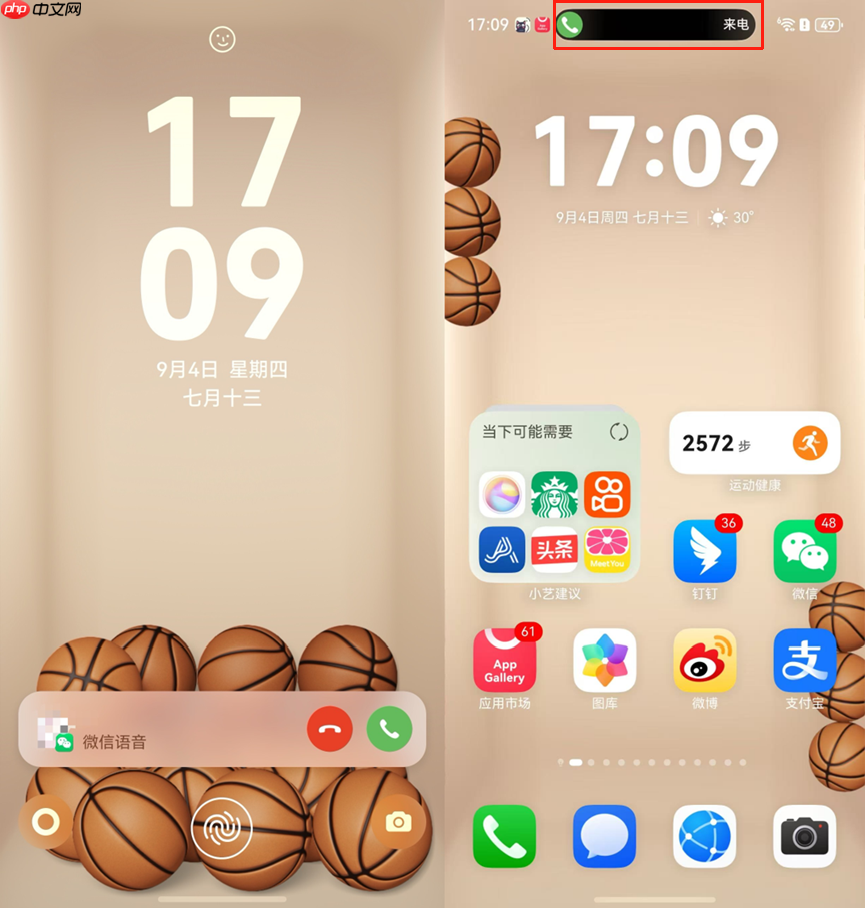Launch 微博 app
This screenshot has height=908, width=865.
704,660
